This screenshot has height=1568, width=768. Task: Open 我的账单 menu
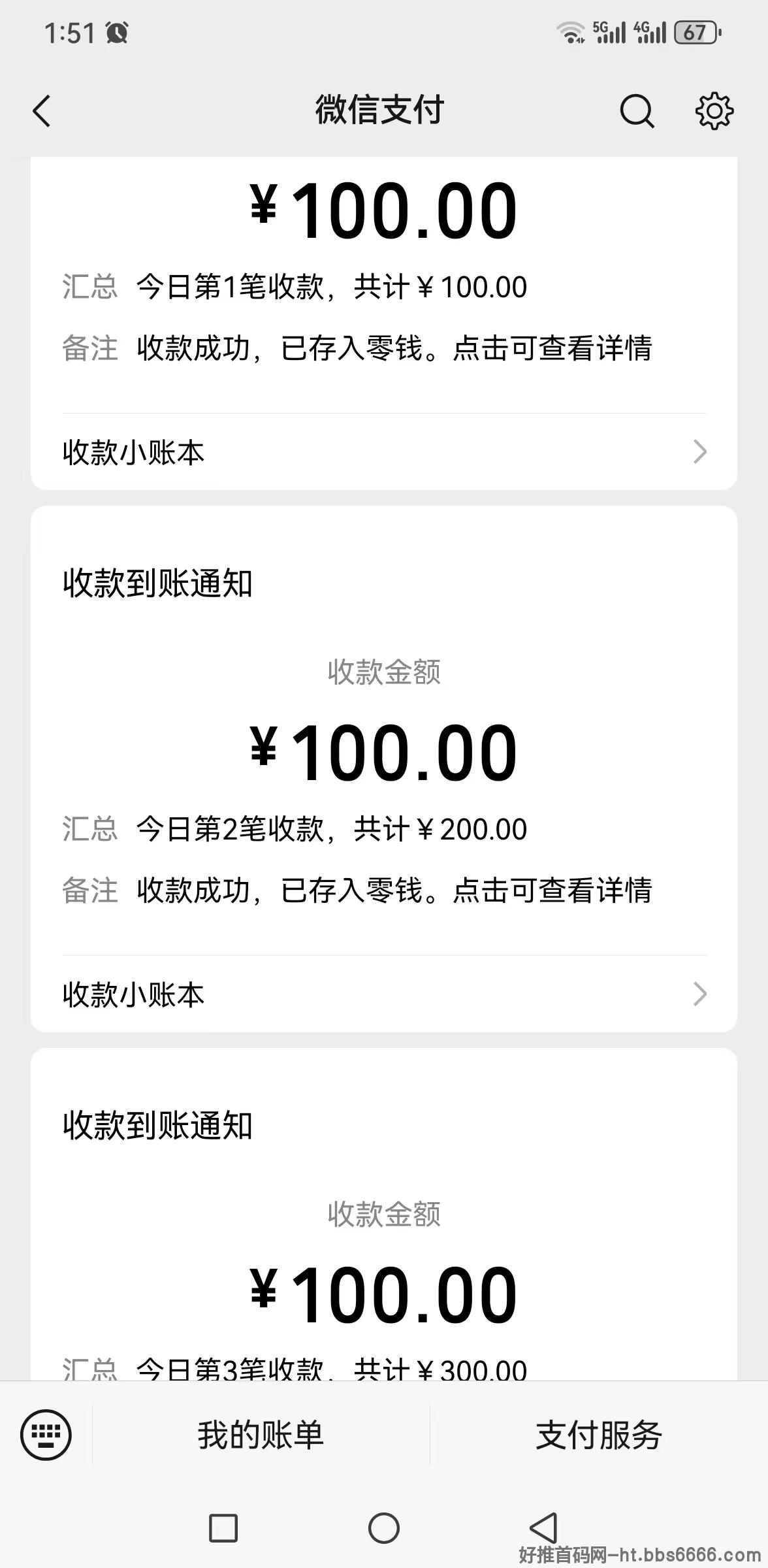[x=261, y=1435]
